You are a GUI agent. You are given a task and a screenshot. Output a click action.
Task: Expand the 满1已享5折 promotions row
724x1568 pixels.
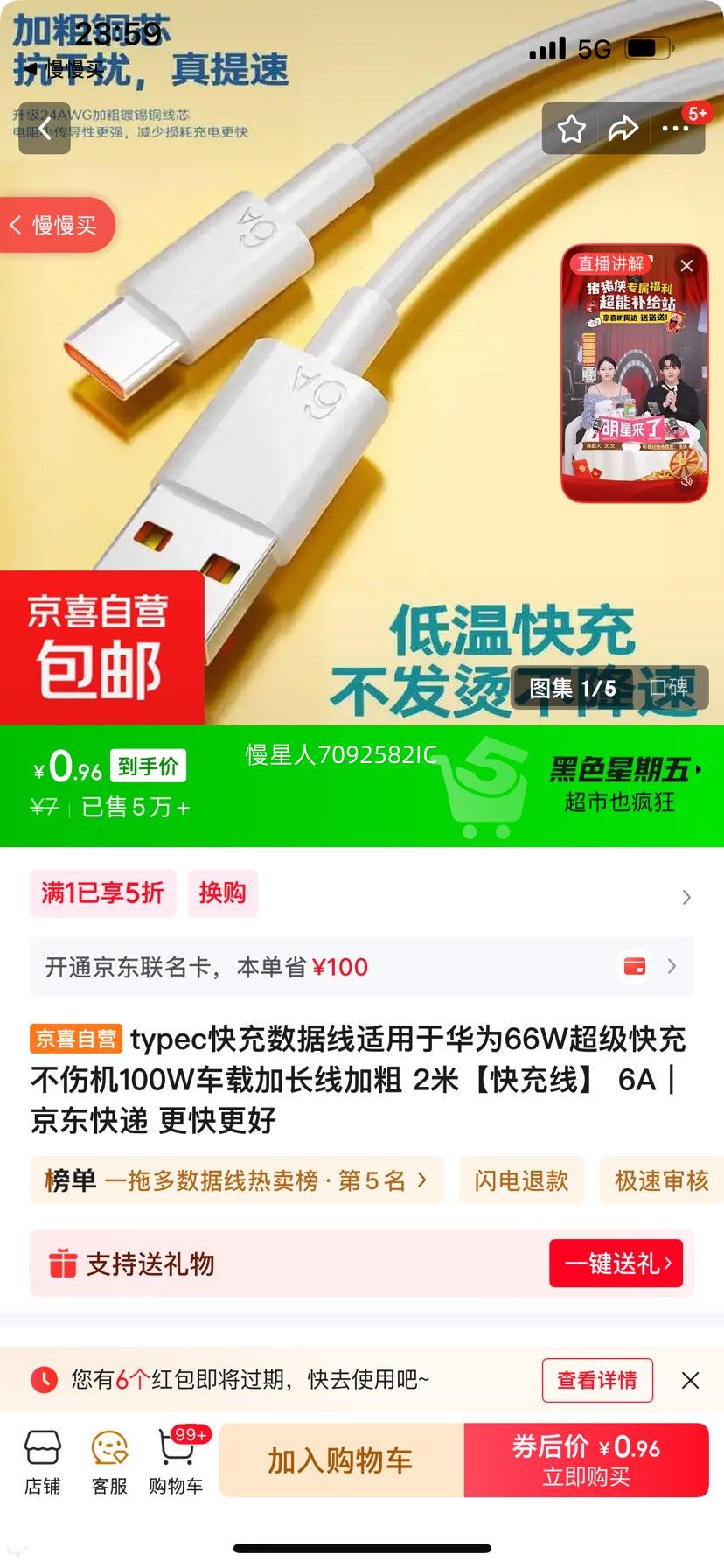102,893
